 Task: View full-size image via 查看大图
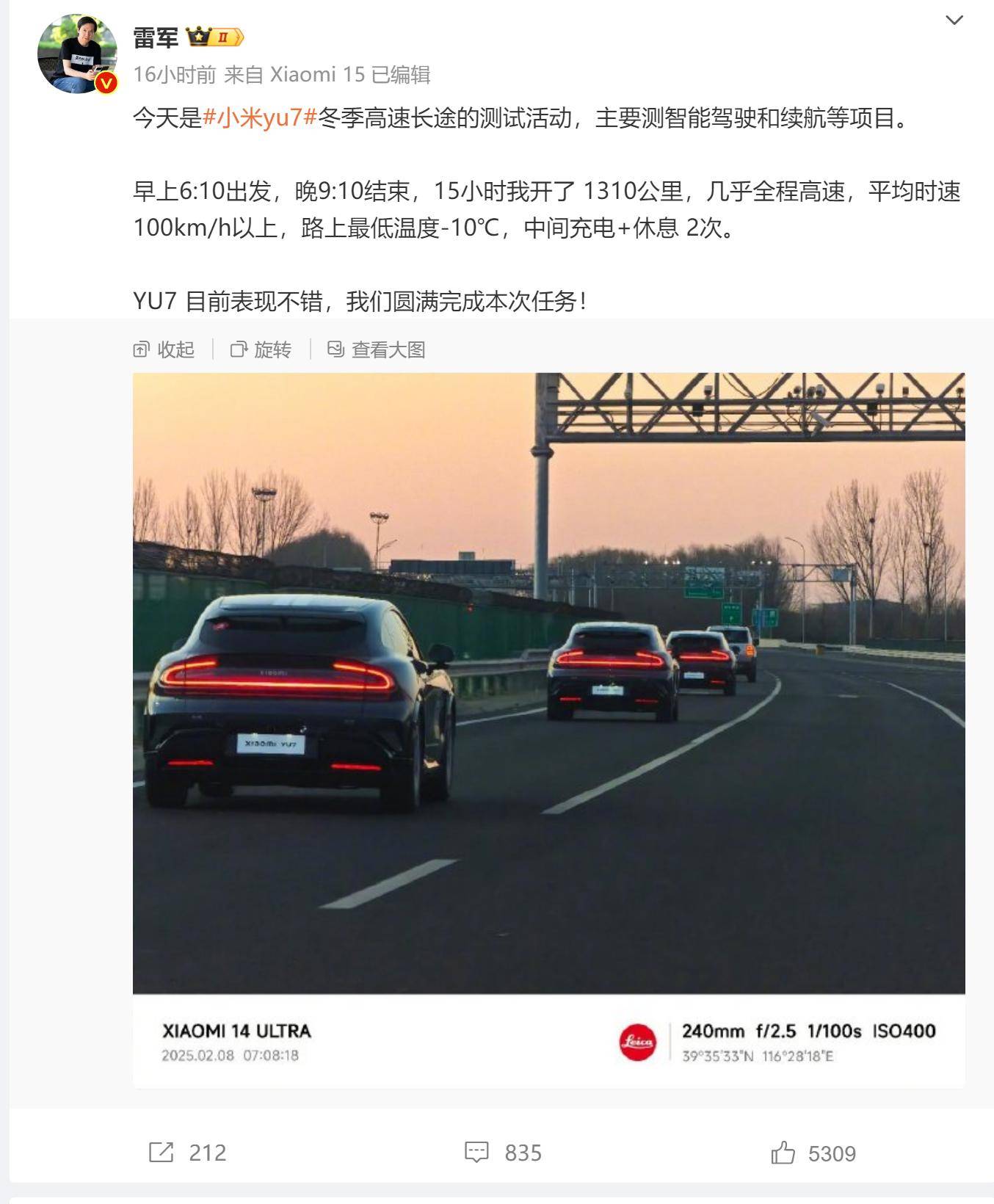coord(377,349)
